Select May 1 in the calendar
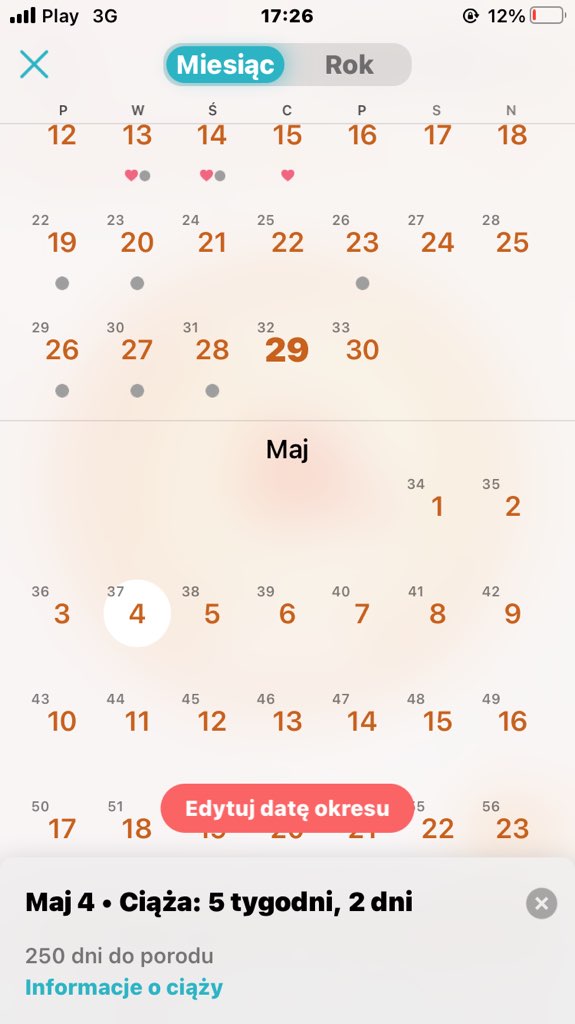The image size is (575, 1024). click(437, 506)
